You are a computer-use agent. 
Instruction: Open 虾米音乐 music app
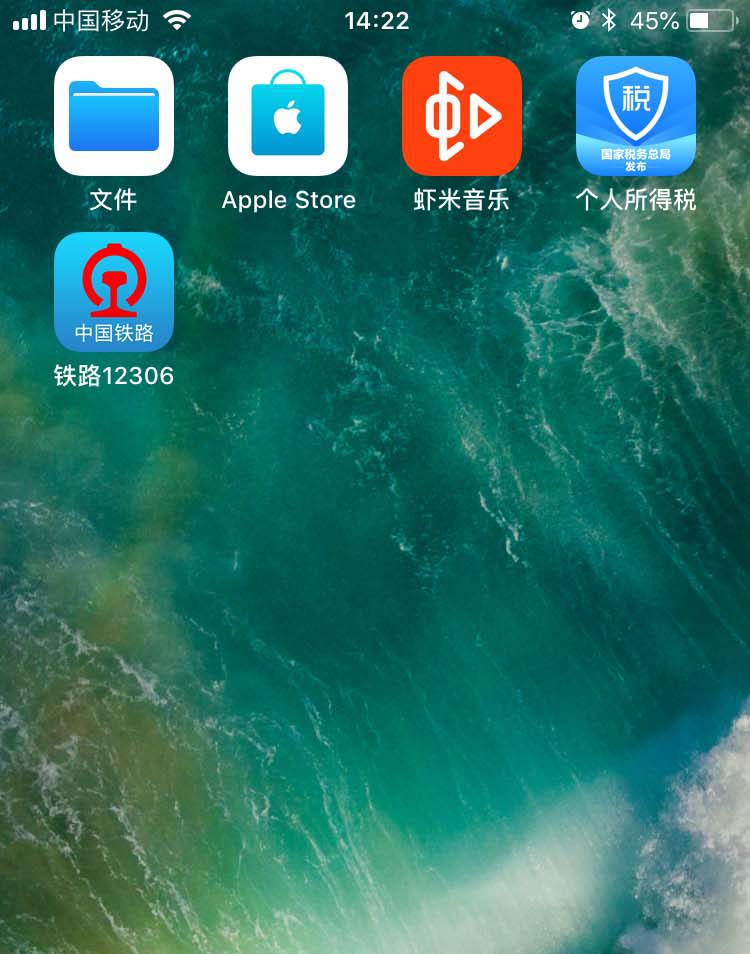[462, 116]
